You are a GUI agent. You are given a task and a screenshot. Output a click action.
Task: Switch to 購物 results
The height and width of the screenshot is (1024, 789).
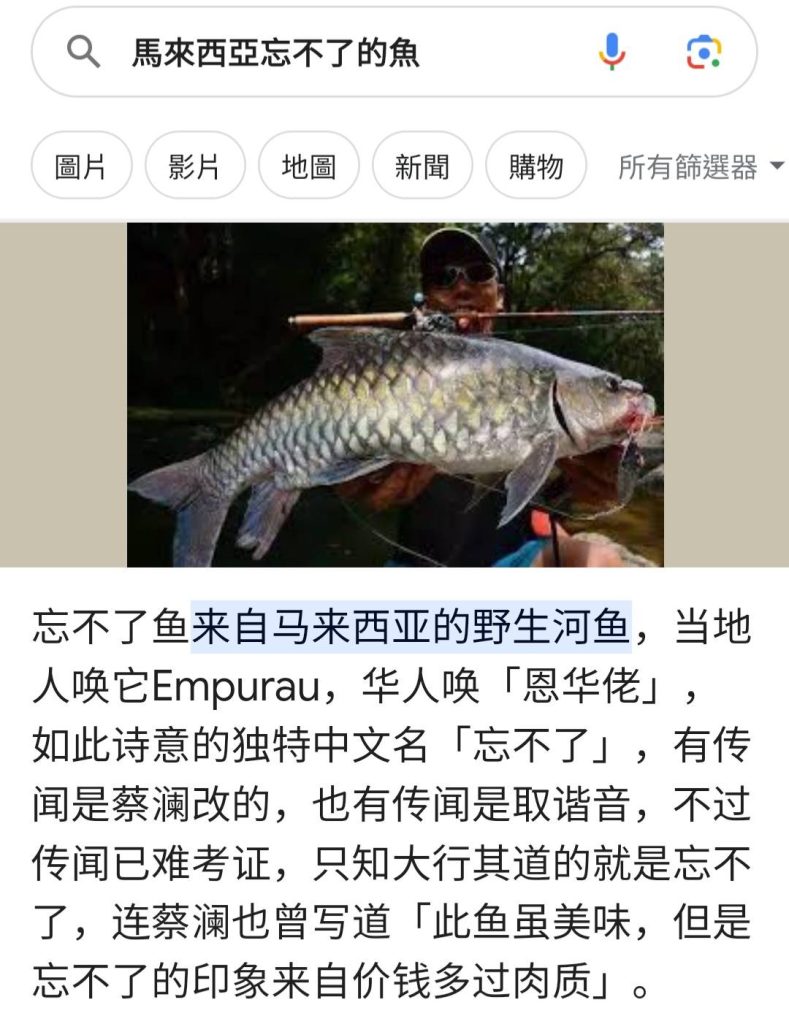pos(536,166)
